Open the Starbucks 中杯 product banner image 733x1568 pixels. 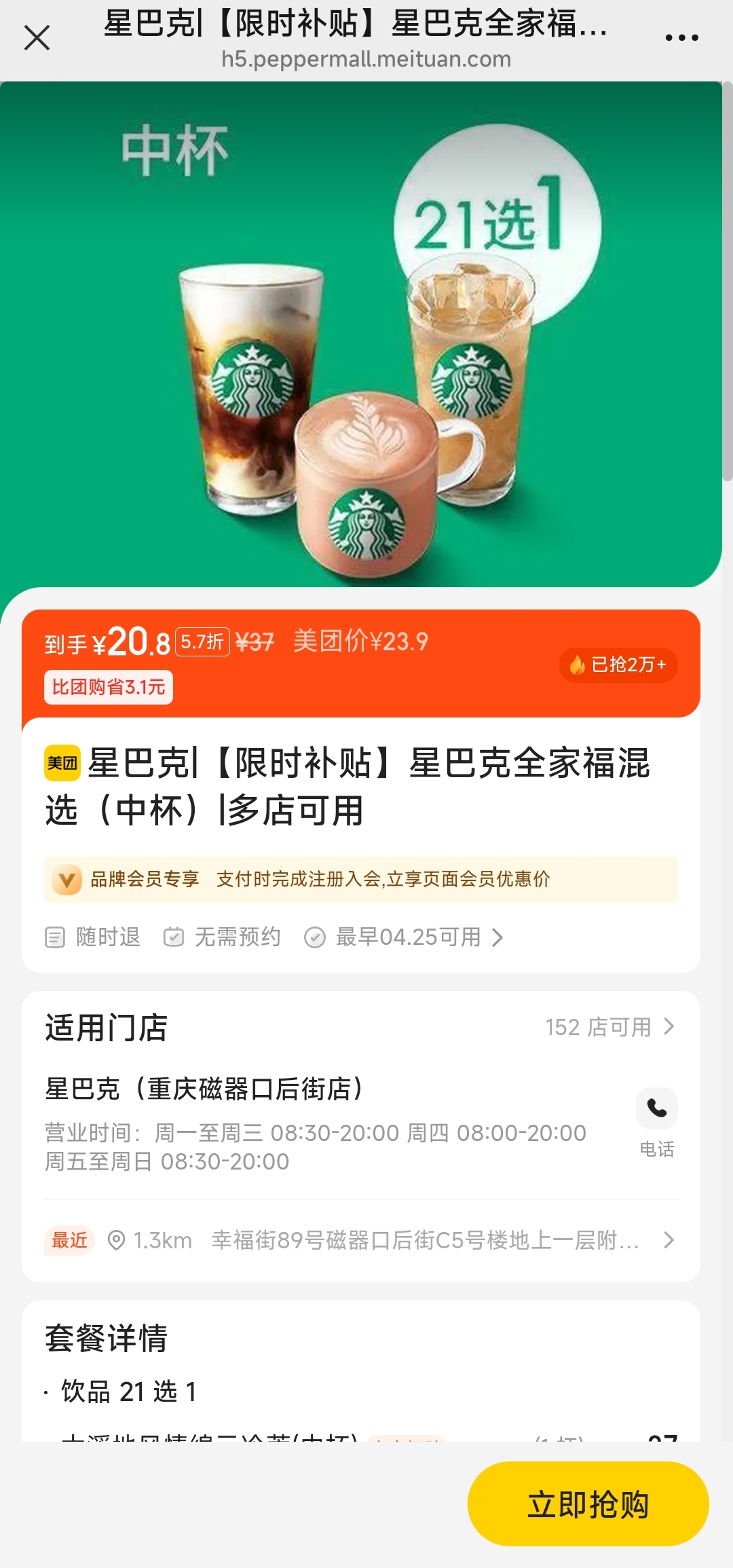click(x=360, y=334)
